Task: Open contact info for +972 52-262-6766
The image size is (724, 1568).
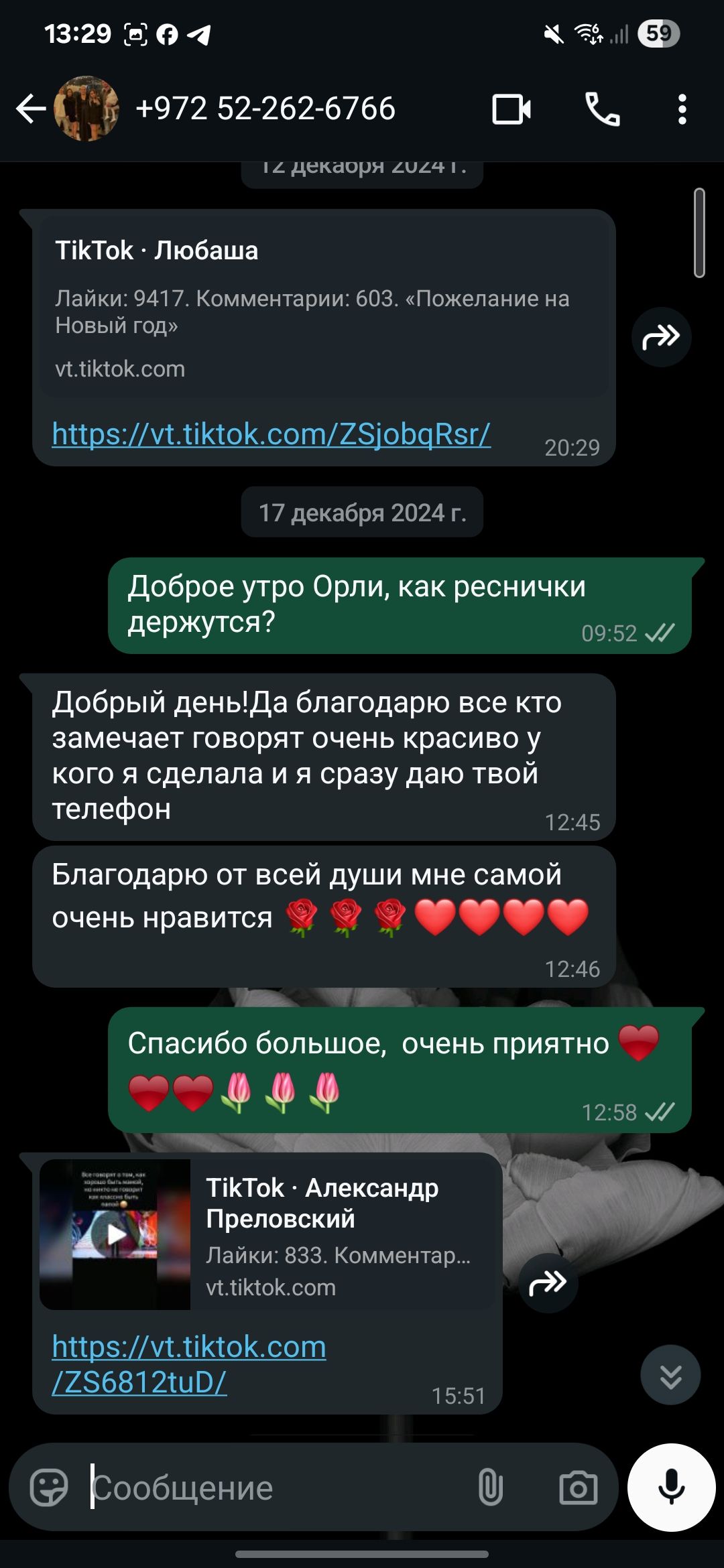Action: pos(265,109)
